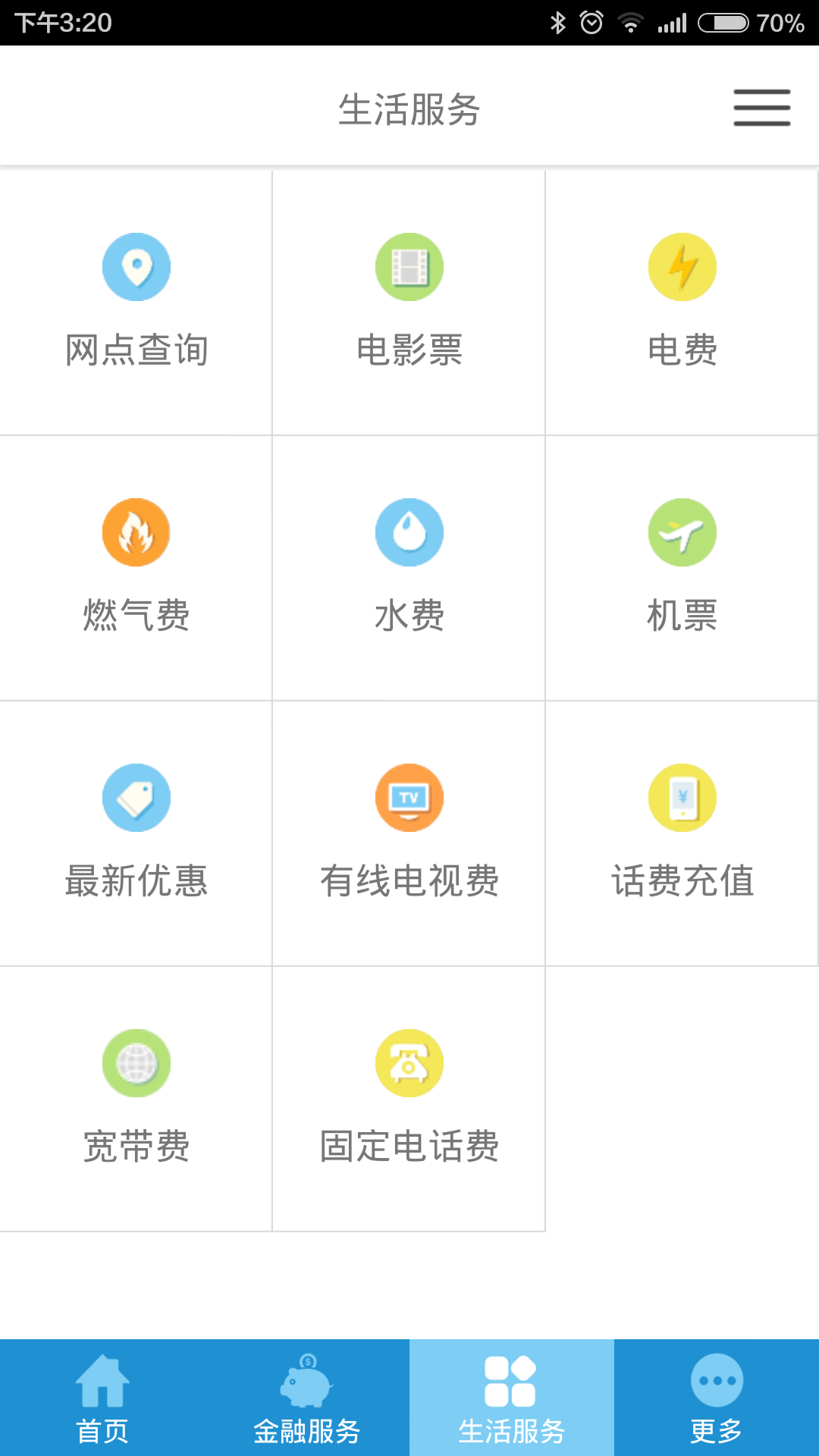Choose the 水费 water bill tile
Image resolution: width=819 pixels, height=1456 pixels.
click(409, 567)
